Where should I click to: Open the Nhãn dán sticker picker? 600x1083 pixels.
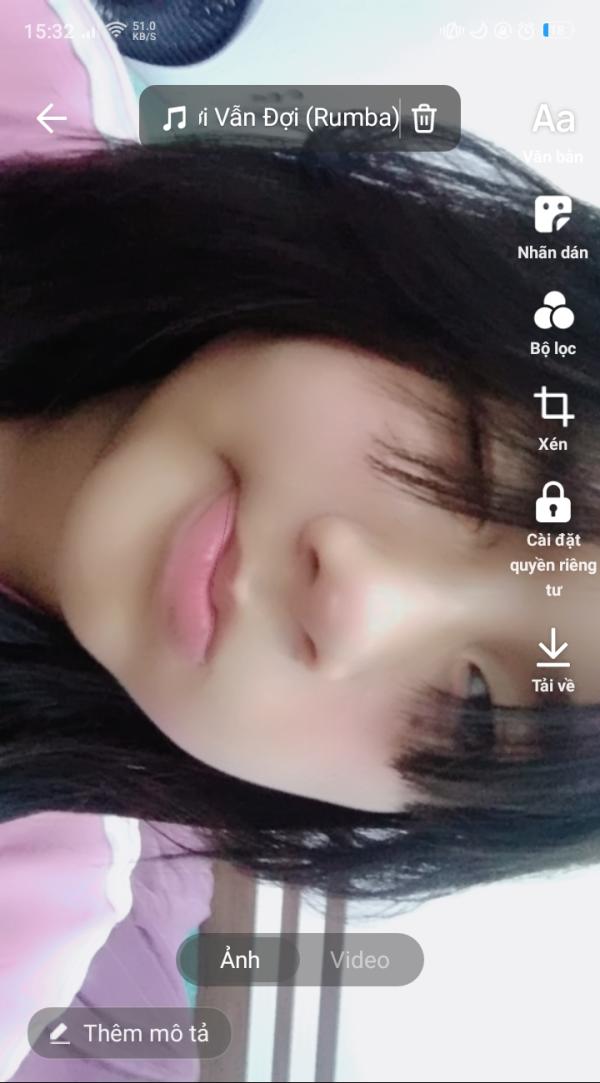(553, 227)
